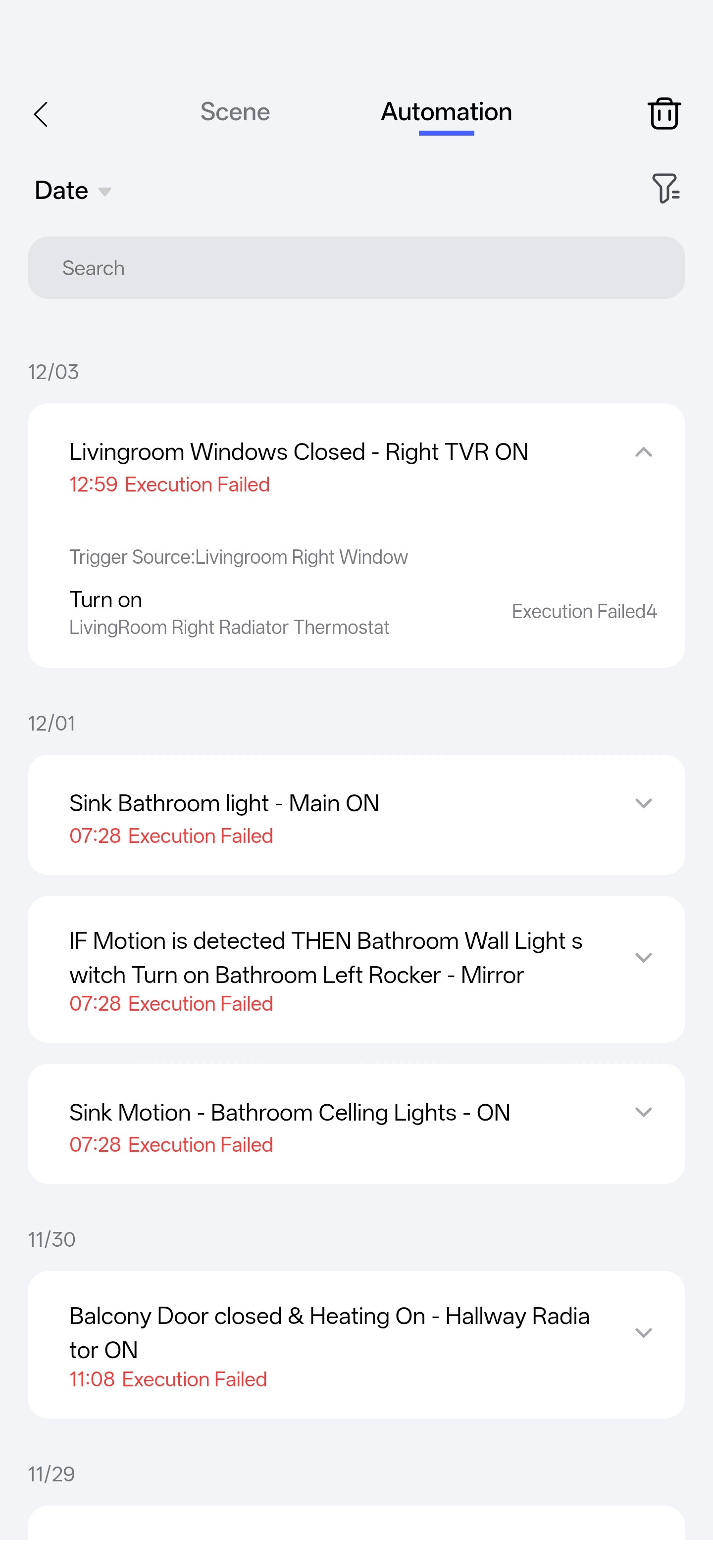Expand Sink Bathroom light - Main ON
713x1568 pixels.
(x=643, y=803)
